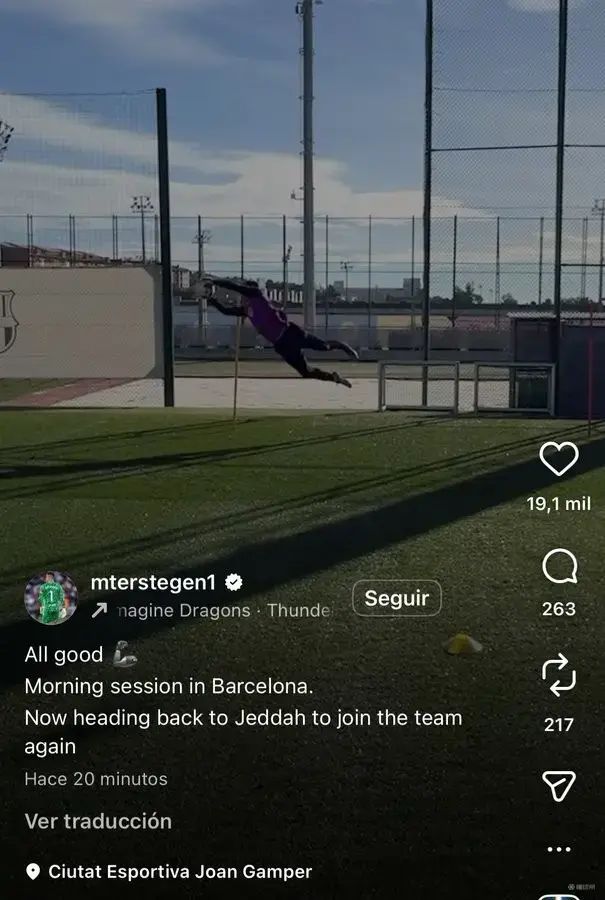
Task: Open the mterstegen1 username link
Action: (x=153, y=582)
